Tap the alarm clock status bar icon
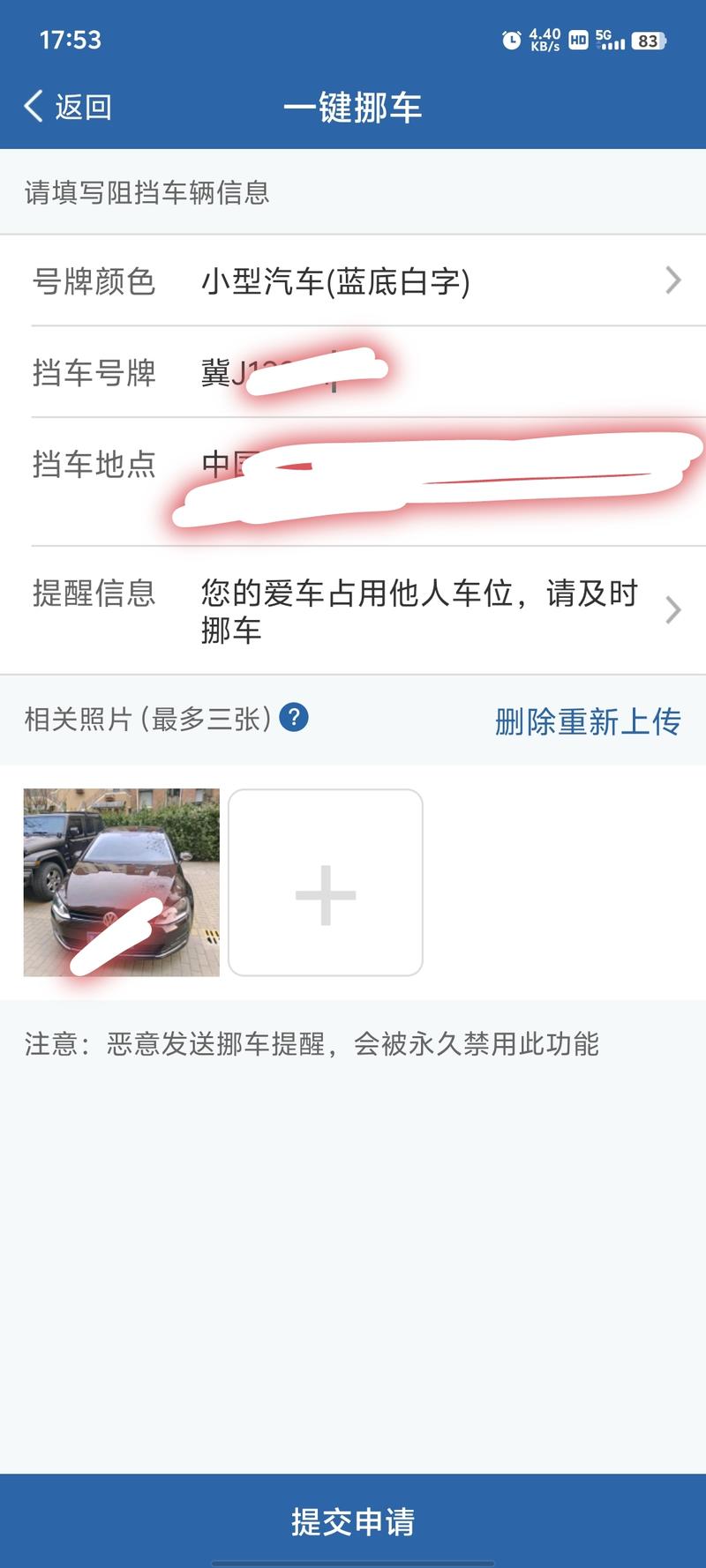The width and height of the screenshot is (706, 1568). [x=510, y=40]
